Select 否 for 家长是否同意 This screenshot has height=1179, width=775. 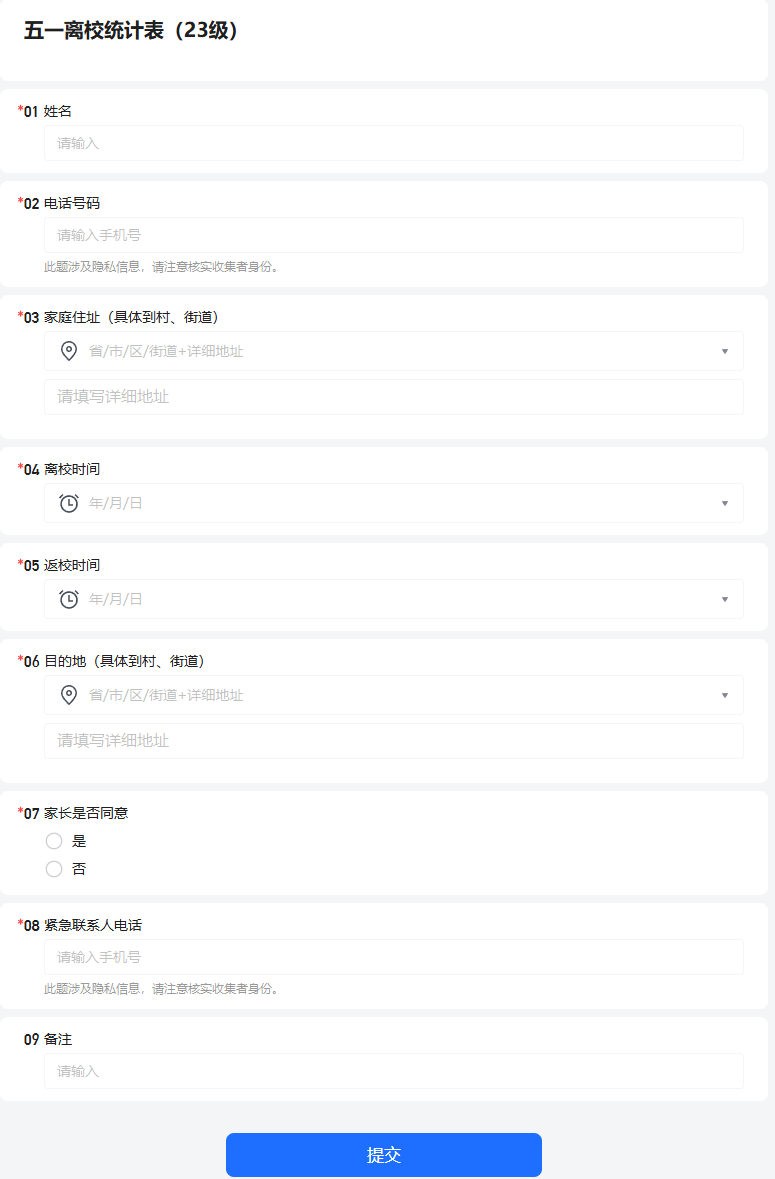[54, 869]
